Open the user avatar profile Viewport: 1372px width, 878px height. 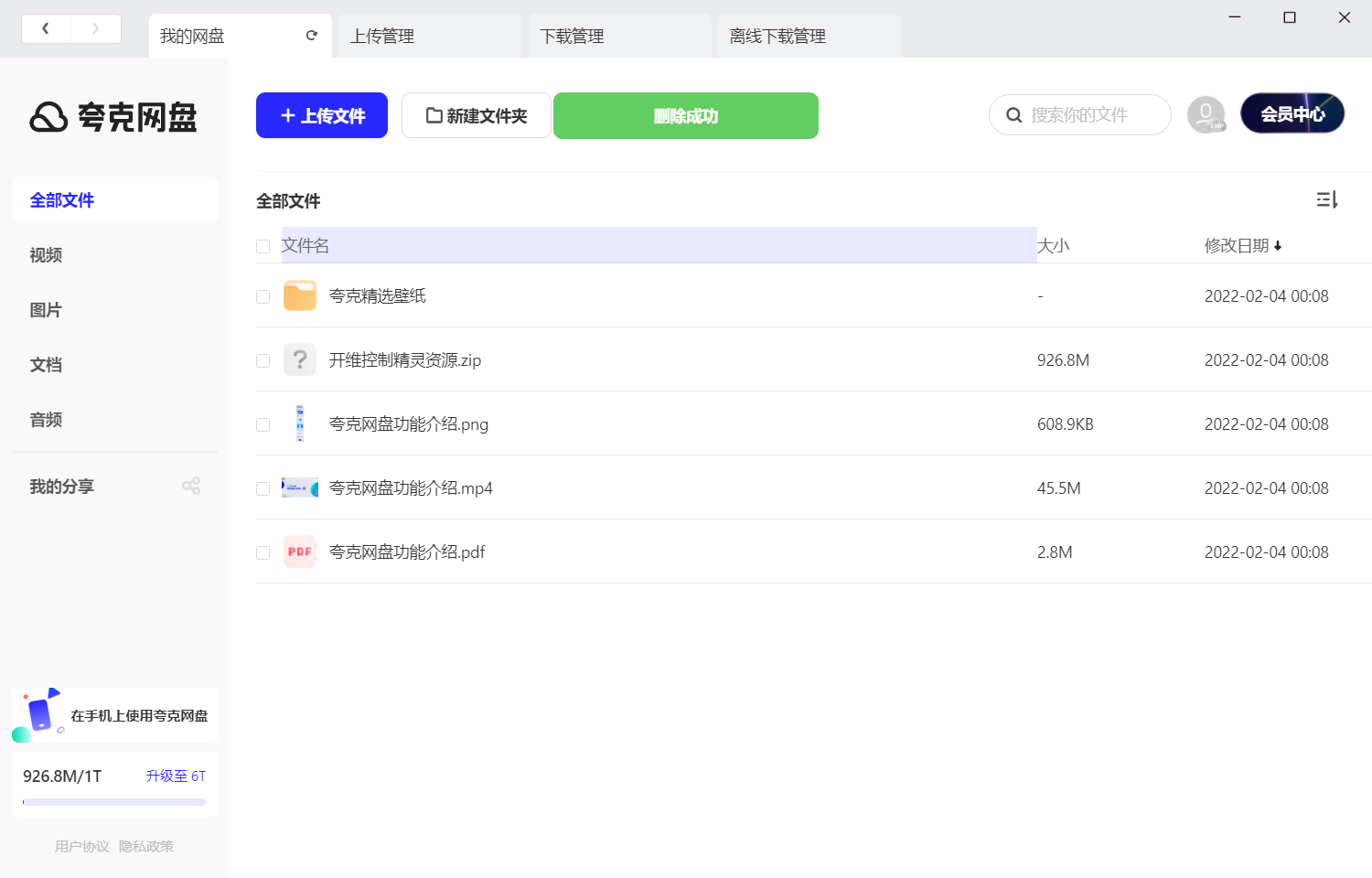[x=1206, y=115]
